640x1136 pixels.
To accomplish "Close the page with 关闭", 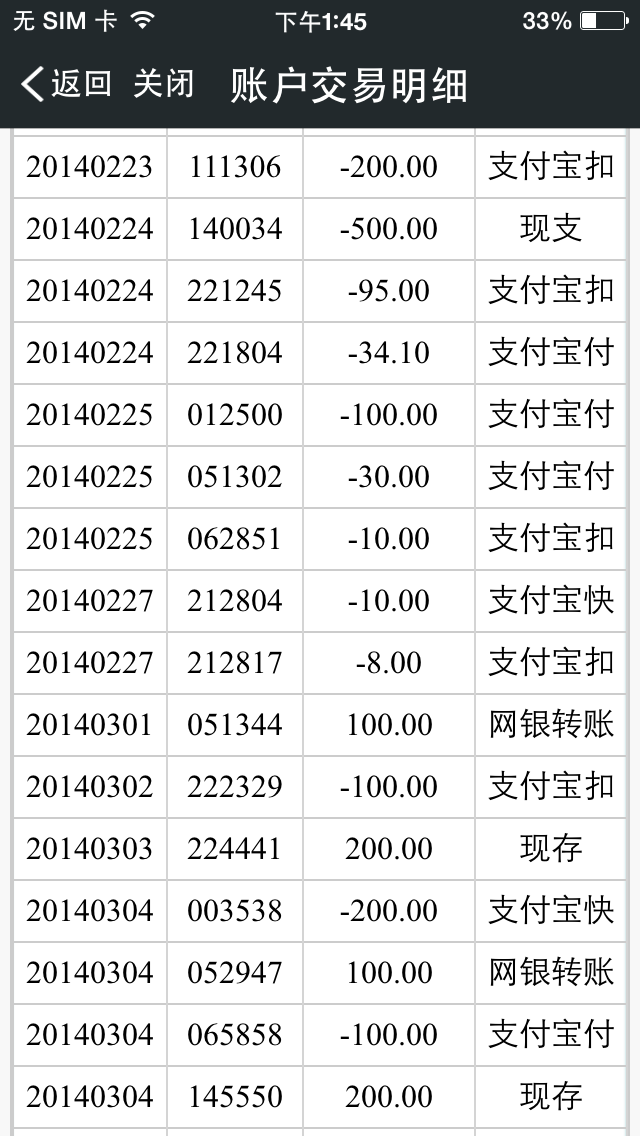I will click(x=163, y=85).
